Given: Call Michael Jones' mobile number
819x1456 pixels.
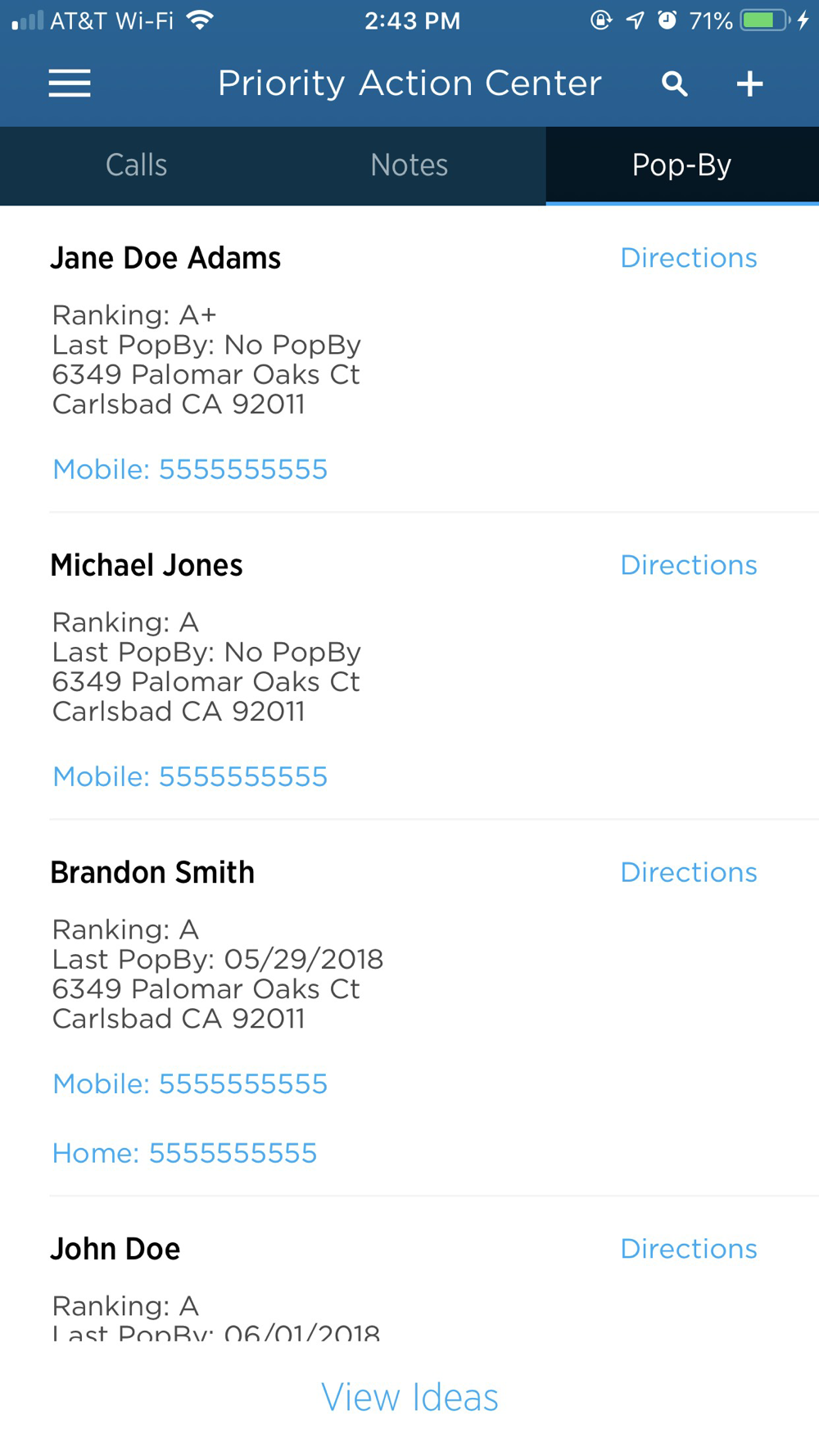Looking at the screenshot, I should (190, 776).
